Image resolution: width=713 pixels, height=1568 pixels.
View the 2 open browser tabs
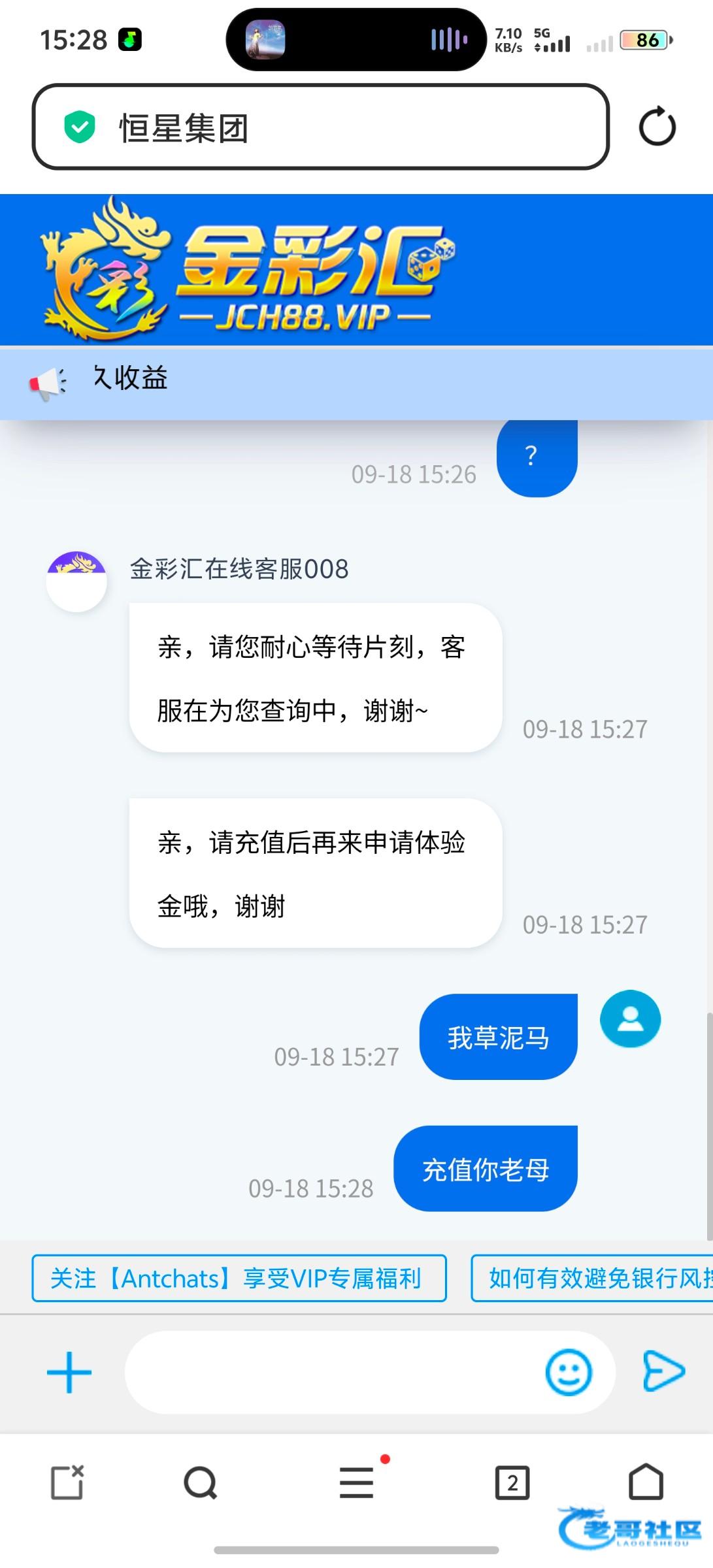point(512,1482)
